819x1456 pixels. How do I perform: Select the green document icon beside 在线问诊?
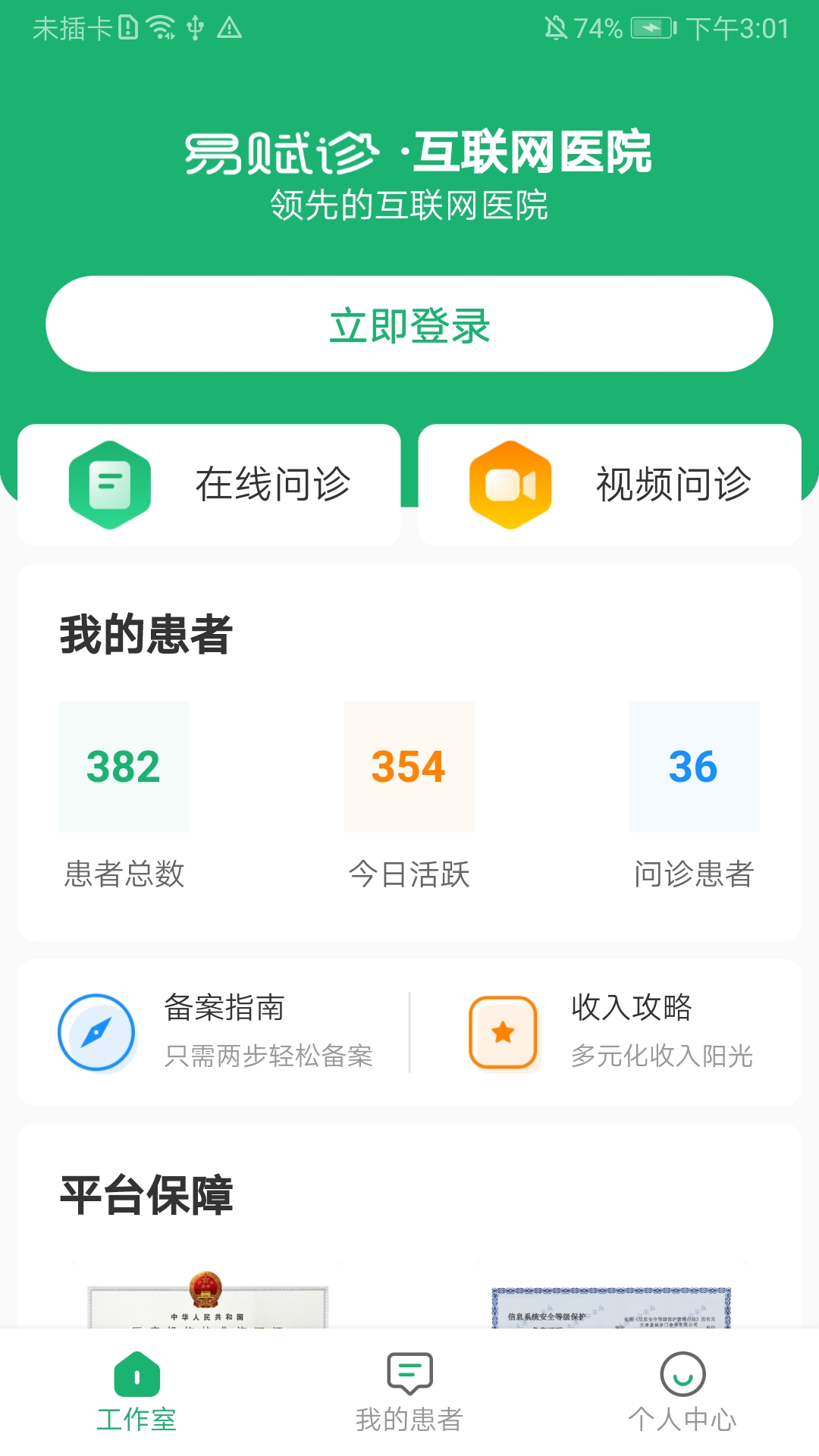click(110, 484)
